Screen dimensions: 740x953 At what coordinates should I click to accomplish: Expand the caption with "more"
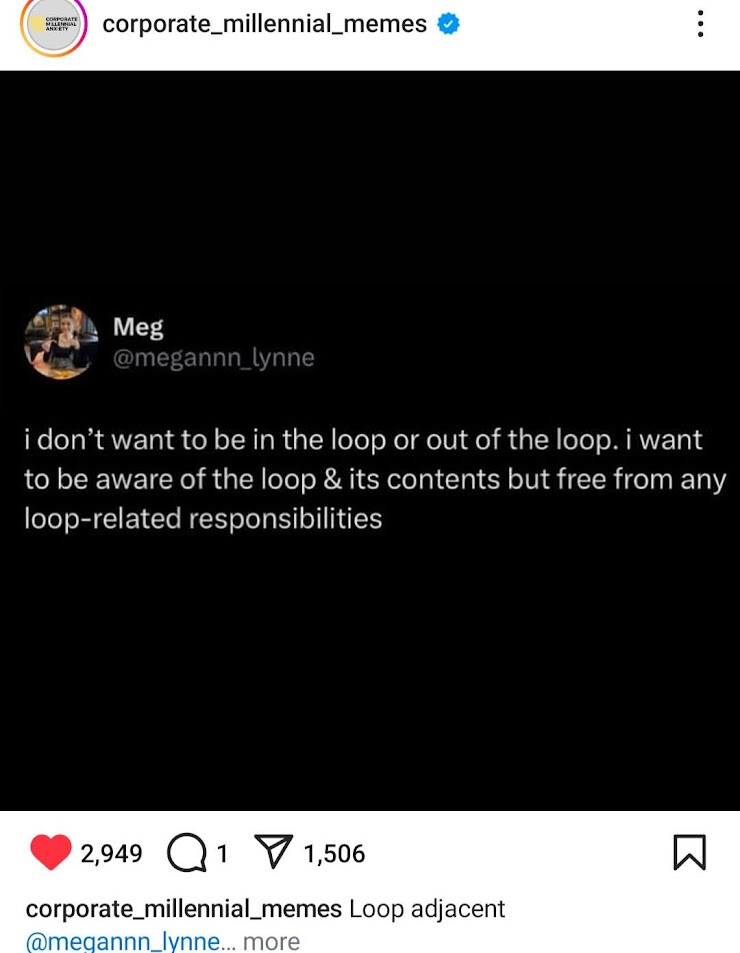click(x=271, y=941)
